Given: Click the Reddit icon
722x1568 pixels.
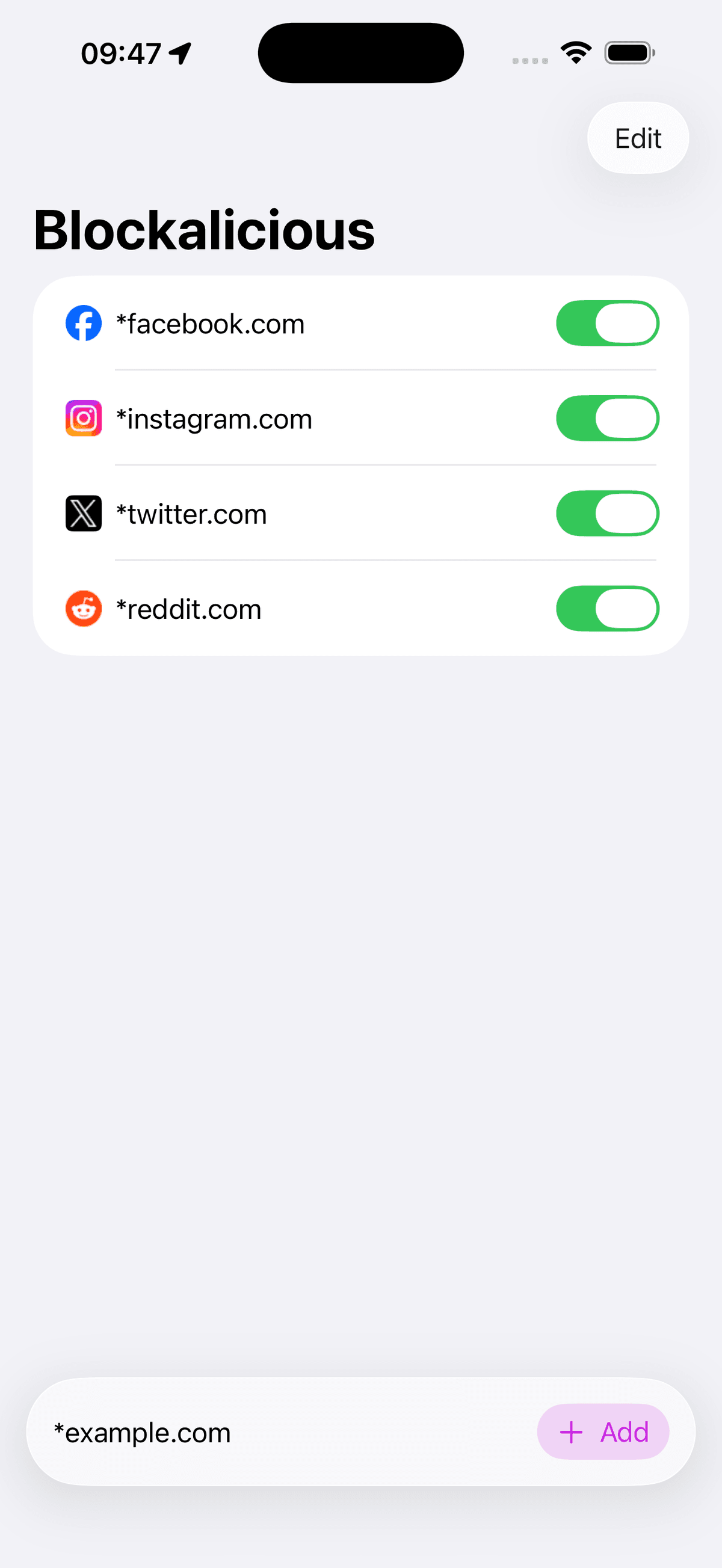Looking at the screenshot, I should [83, 608].
